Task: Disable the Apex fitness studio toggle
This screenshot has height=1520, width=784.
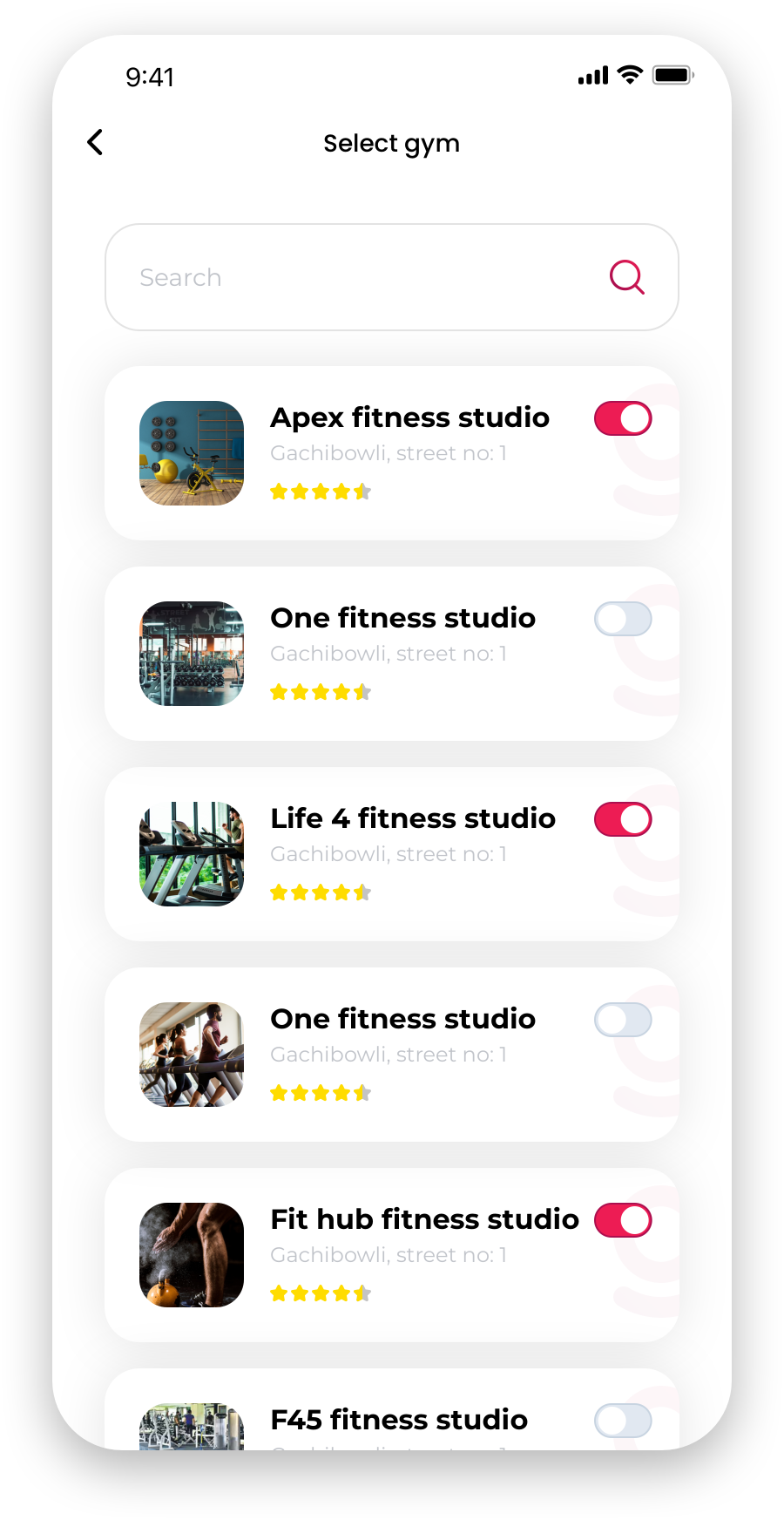Action: (x=623, y=418)
